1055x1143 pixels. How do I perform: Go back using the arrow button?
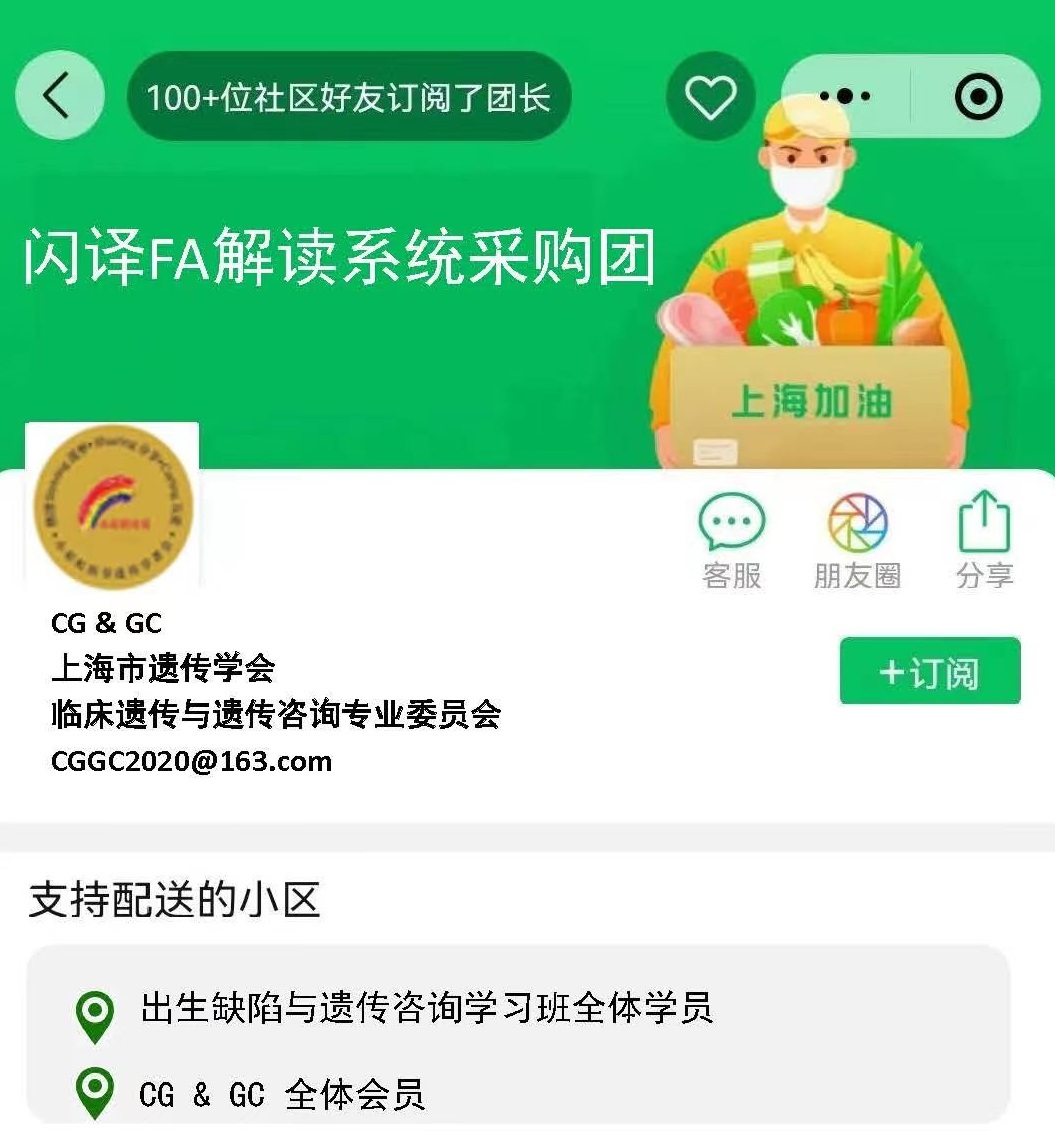(59, 96)
